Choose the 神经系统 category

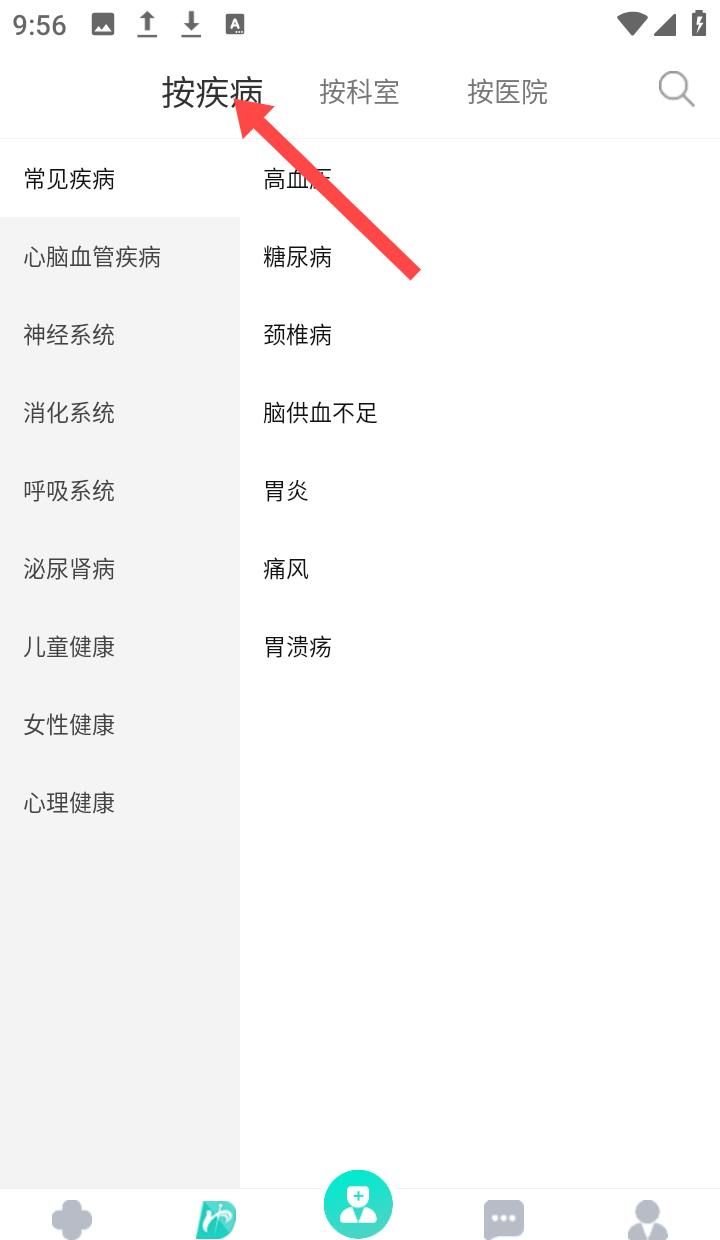pyautogui.click(x=69, y=335)
